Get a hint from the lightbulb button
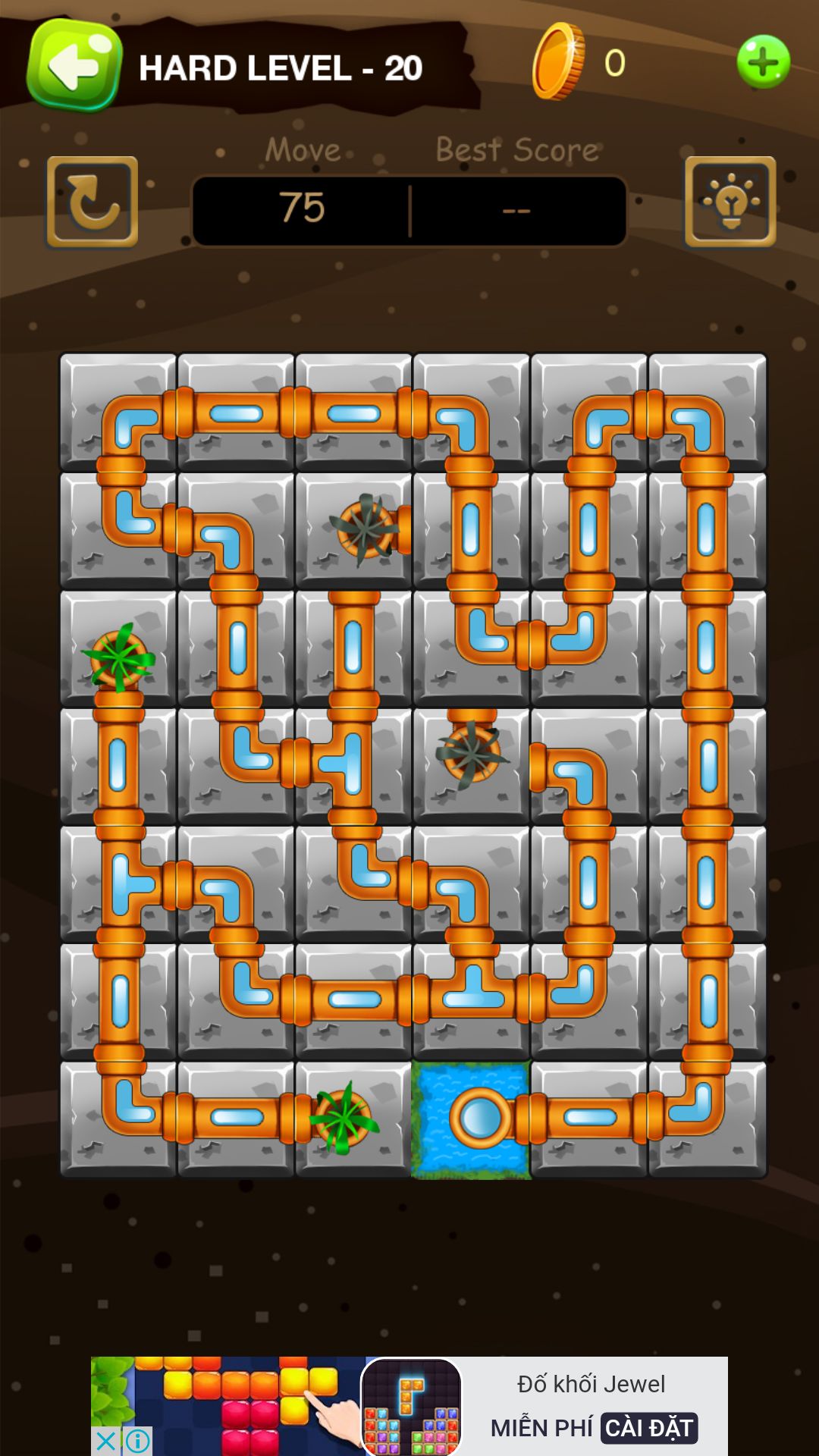This screenshot has height=1456, width=819. pyautogui.click(x=730, y=202)
